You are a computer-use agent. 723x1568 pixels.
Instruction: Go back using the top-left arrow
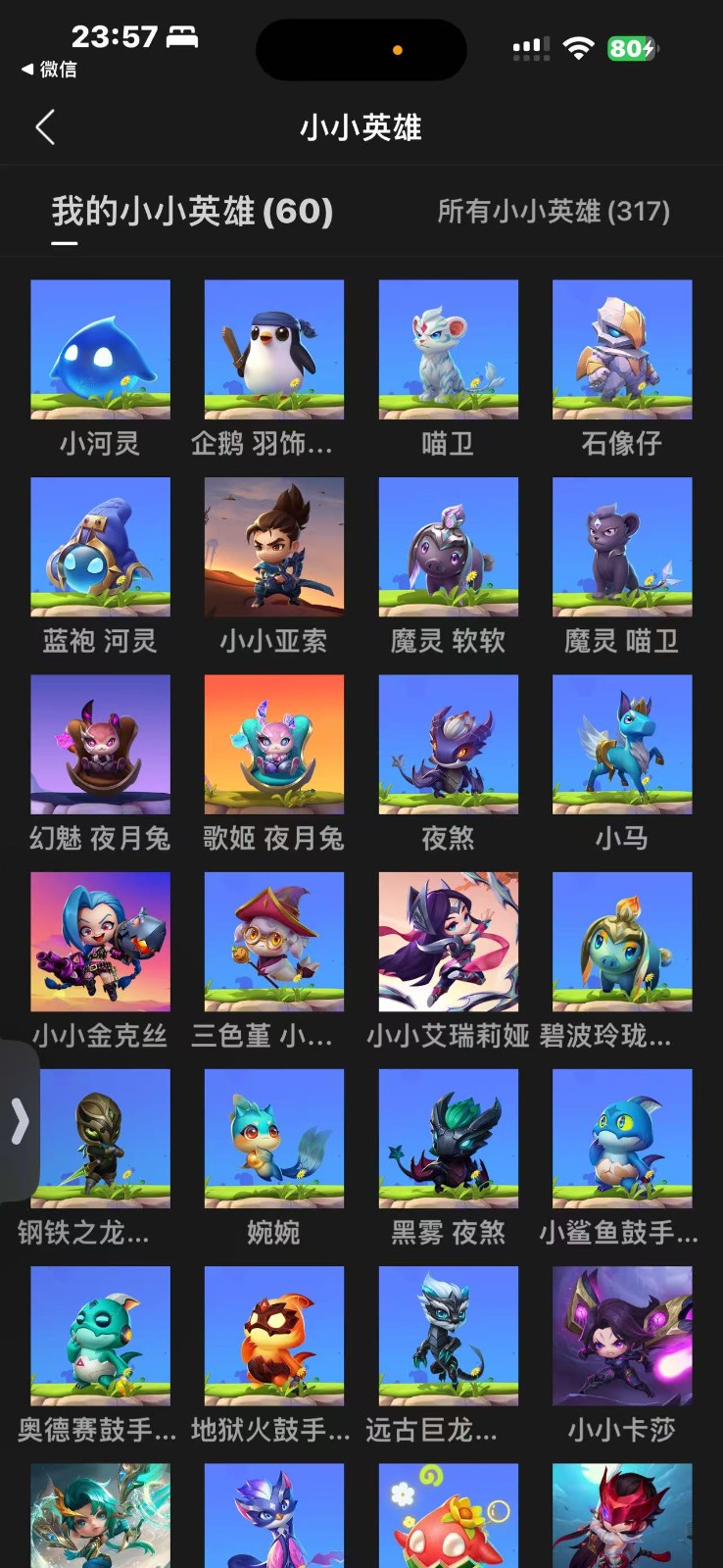pyautogui.click(x=45, y=127)
